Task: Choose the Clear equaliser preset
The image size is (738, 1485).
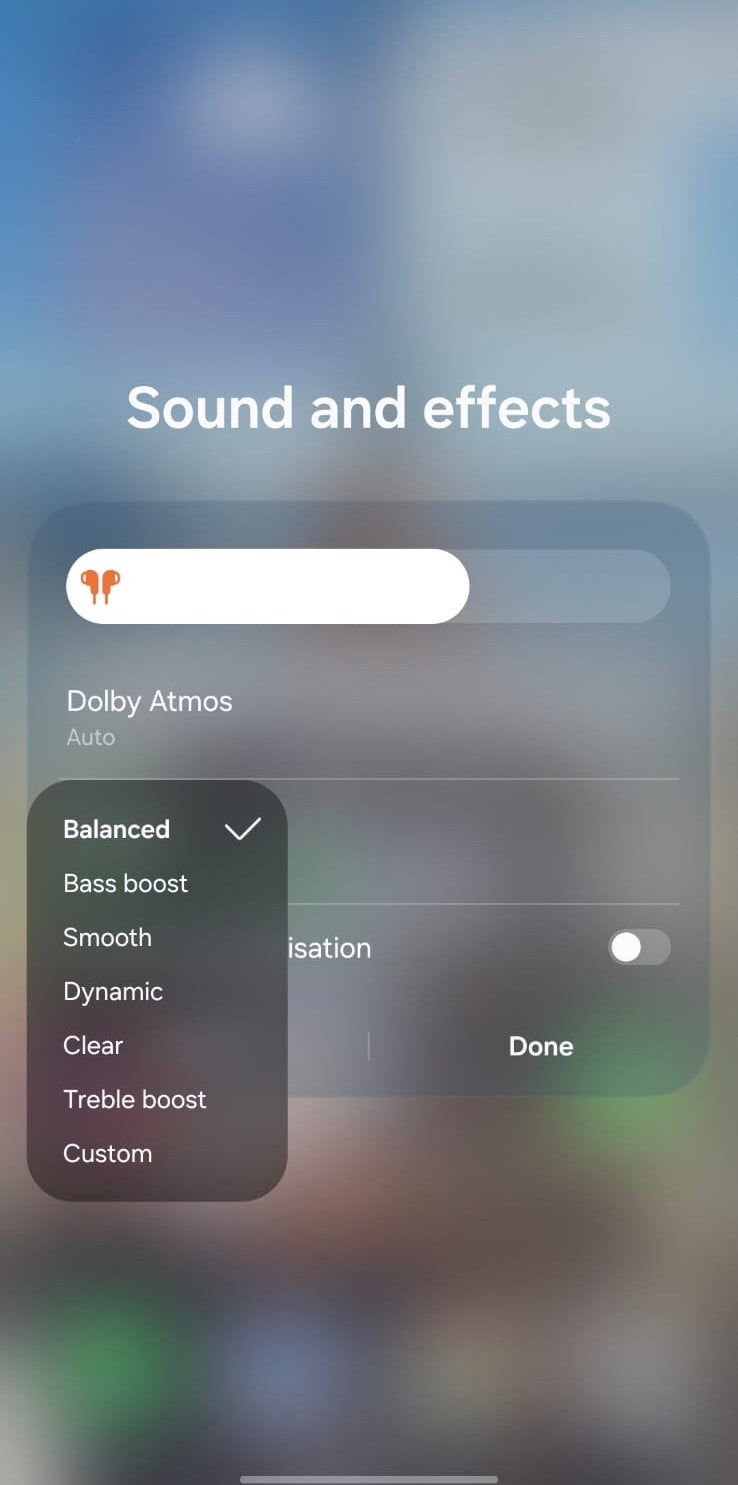Action: [93, 1045]
